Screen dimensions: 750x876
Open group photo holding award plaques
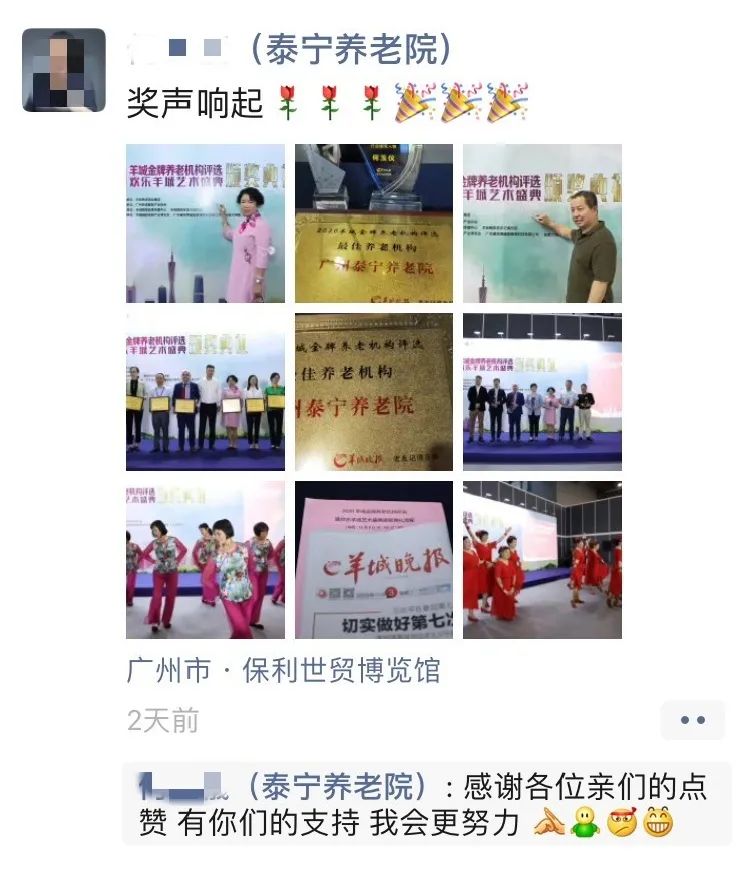[x=205, y=391]
